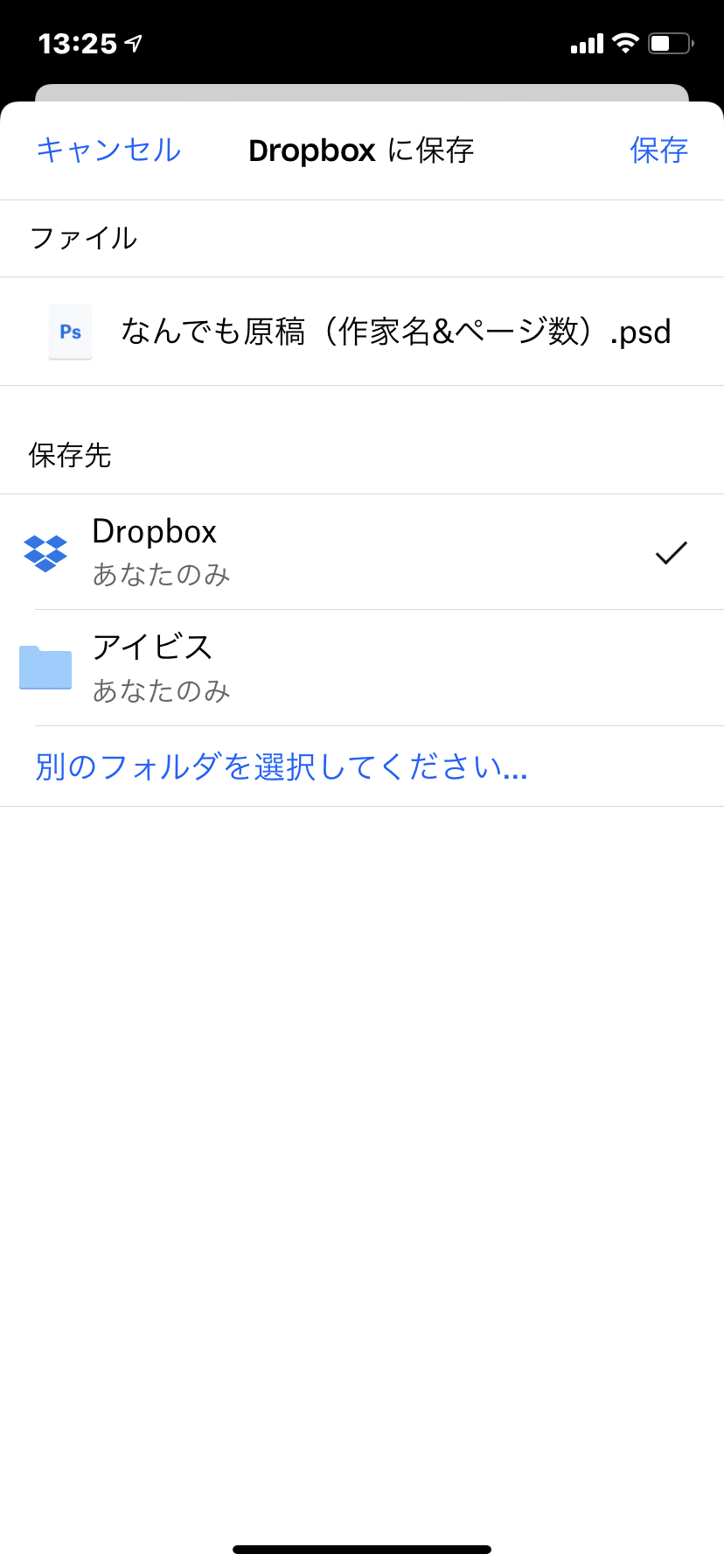Tap the ファイル section header
Viewport: 724px width, 1568px height.
pyautogui.click(x=83, y=237)
